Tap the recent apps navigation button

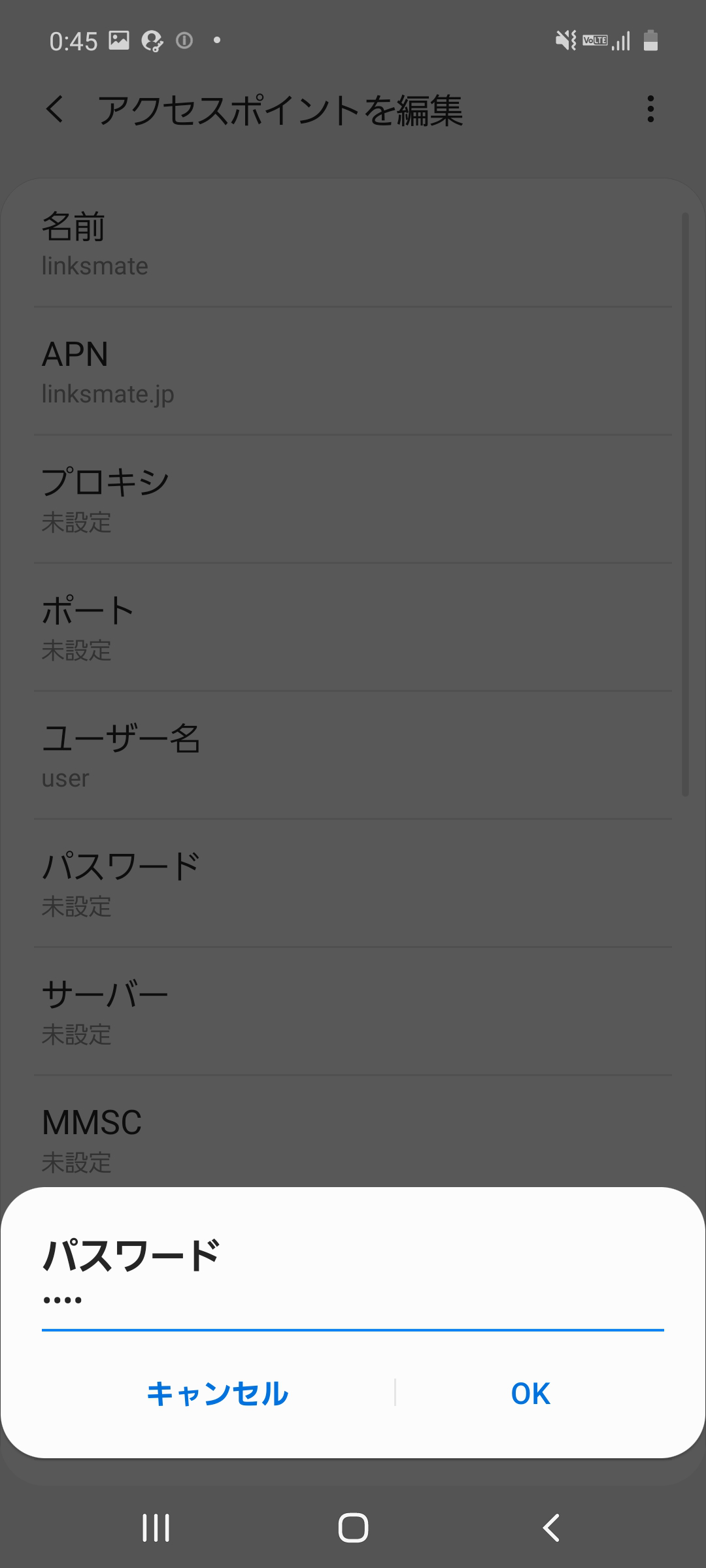(156, 1527)
